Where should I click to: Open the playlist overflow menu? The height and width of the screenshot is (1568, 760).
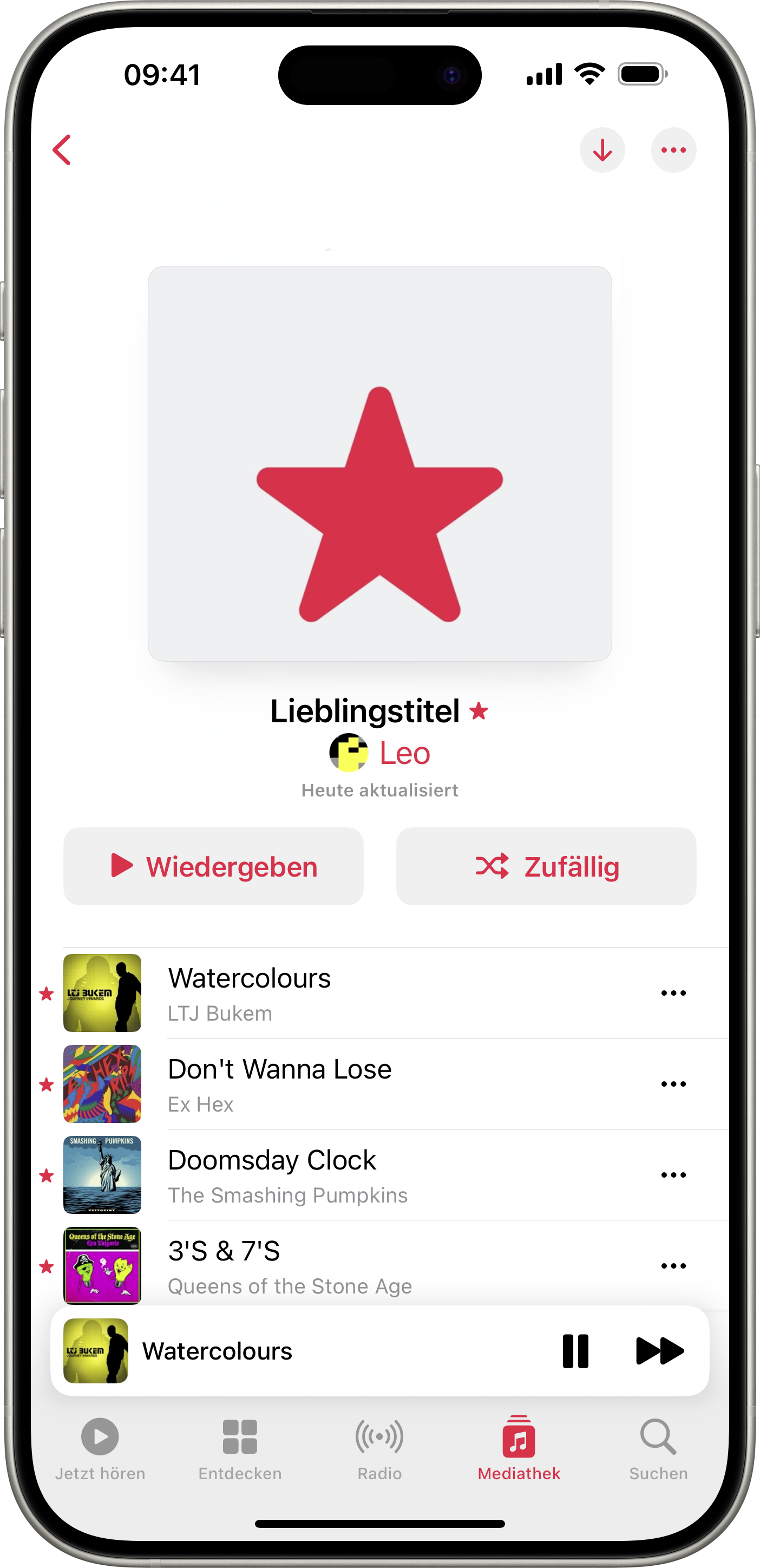click(x=673, y=150)
